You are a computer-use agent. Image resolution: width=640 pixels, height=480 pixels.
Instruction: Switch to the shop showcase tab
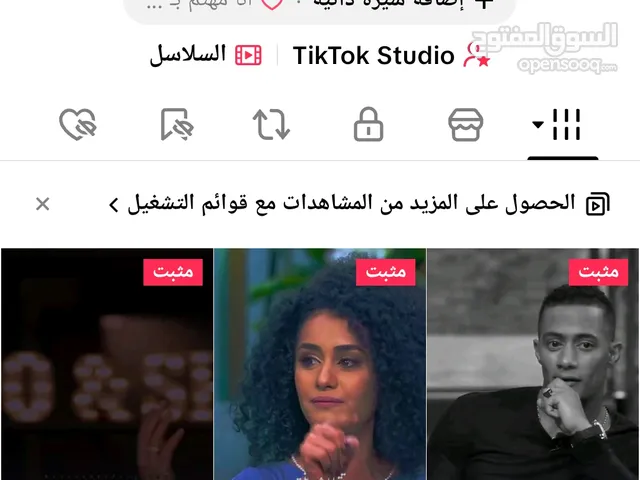(465, 125)
